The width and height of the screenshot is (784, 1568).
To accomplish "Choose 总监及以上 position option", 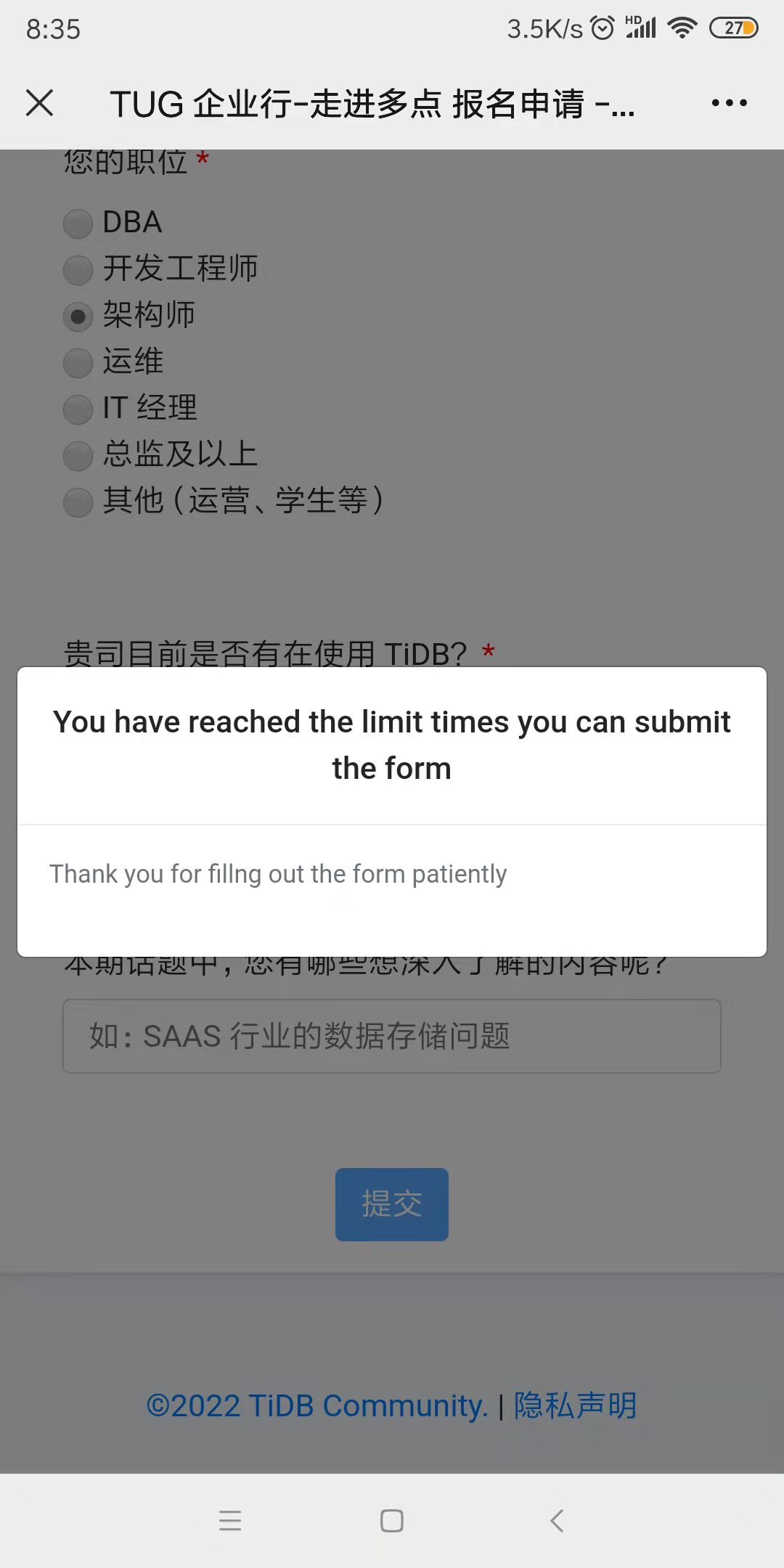I will coord(78,455).
